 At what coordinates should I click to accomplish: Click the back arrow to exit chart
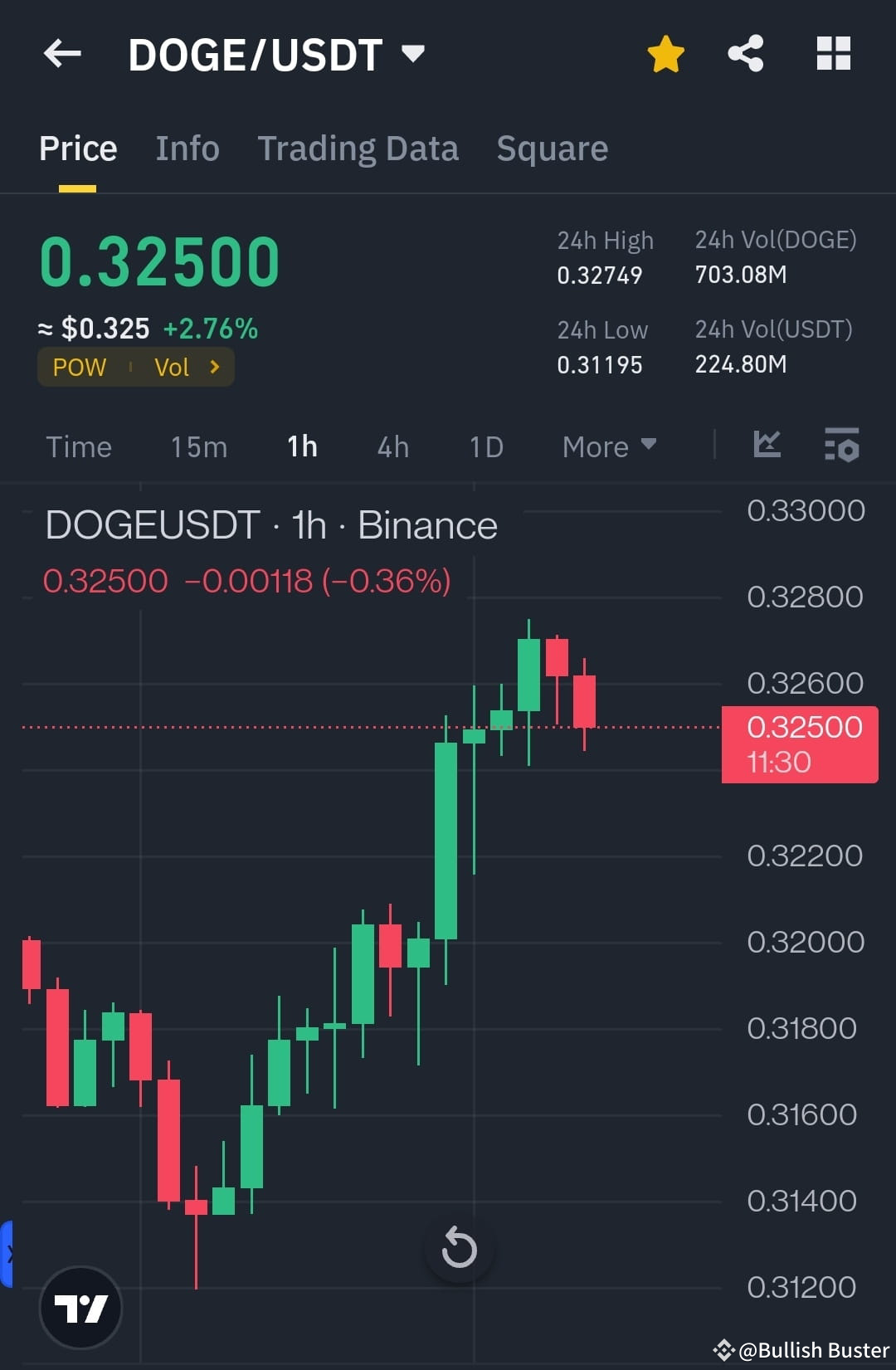coord(61,53)
